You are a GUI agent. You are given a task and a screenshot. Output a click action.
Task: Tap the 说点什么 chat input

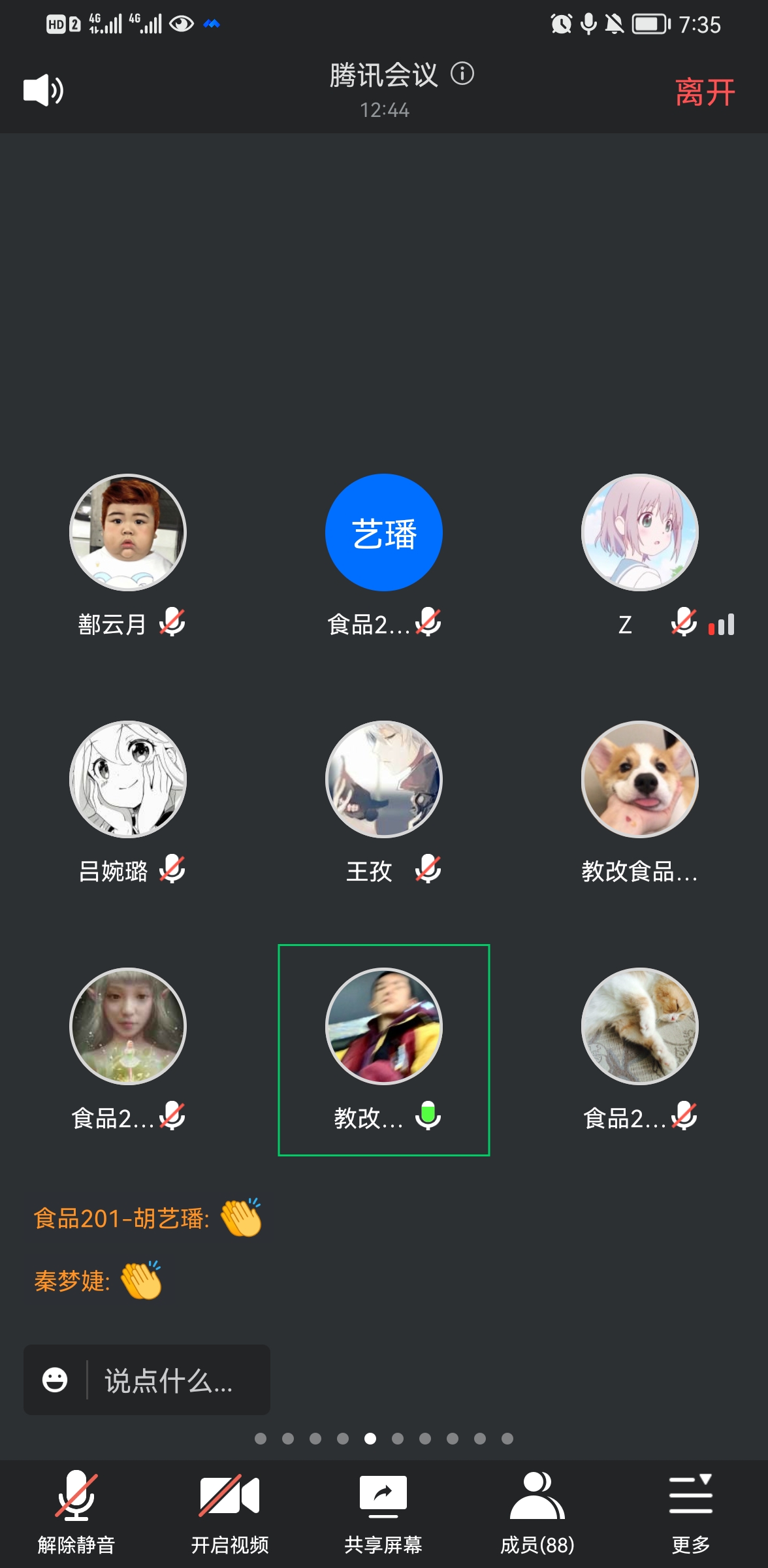[170, 1380]
